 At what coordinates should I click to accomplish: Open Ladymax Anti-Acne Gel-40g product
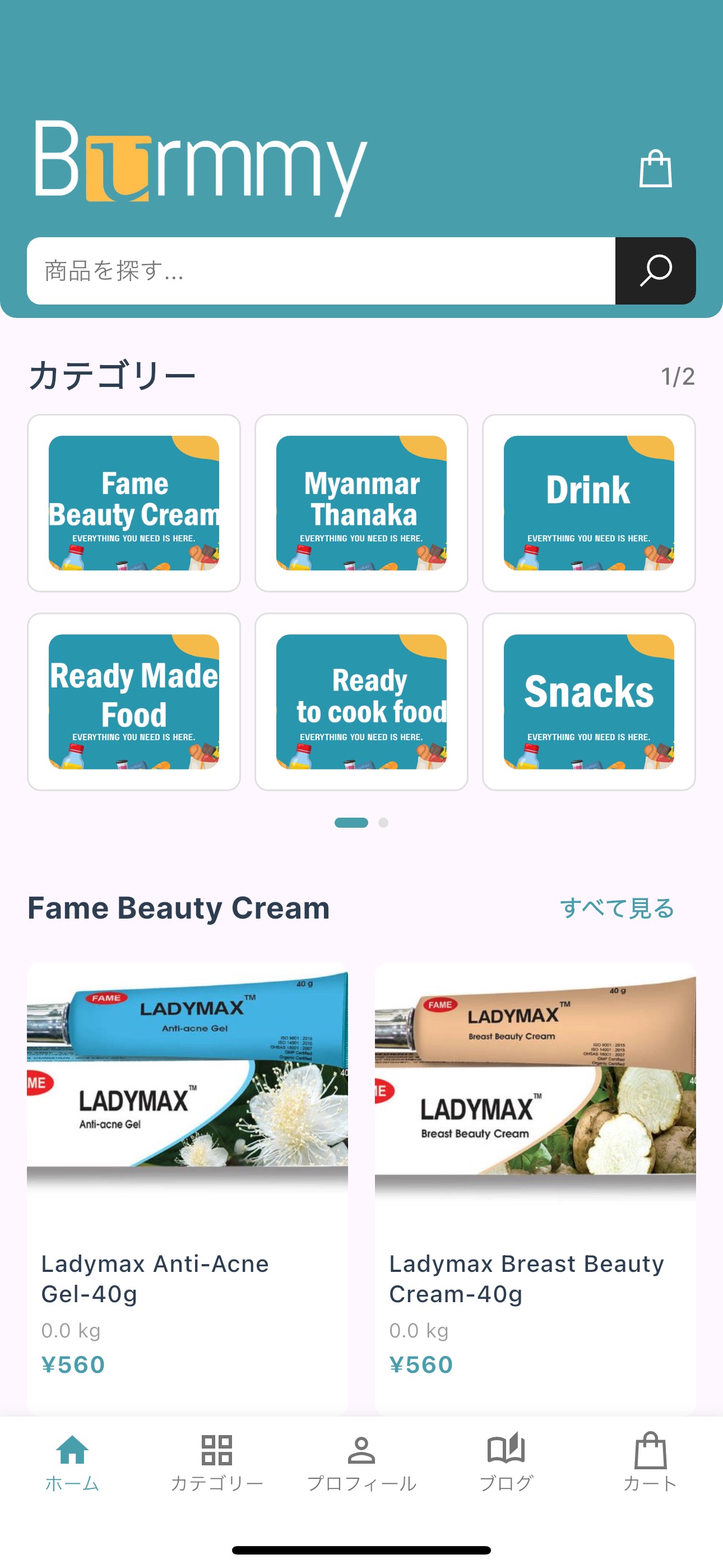187,1187
